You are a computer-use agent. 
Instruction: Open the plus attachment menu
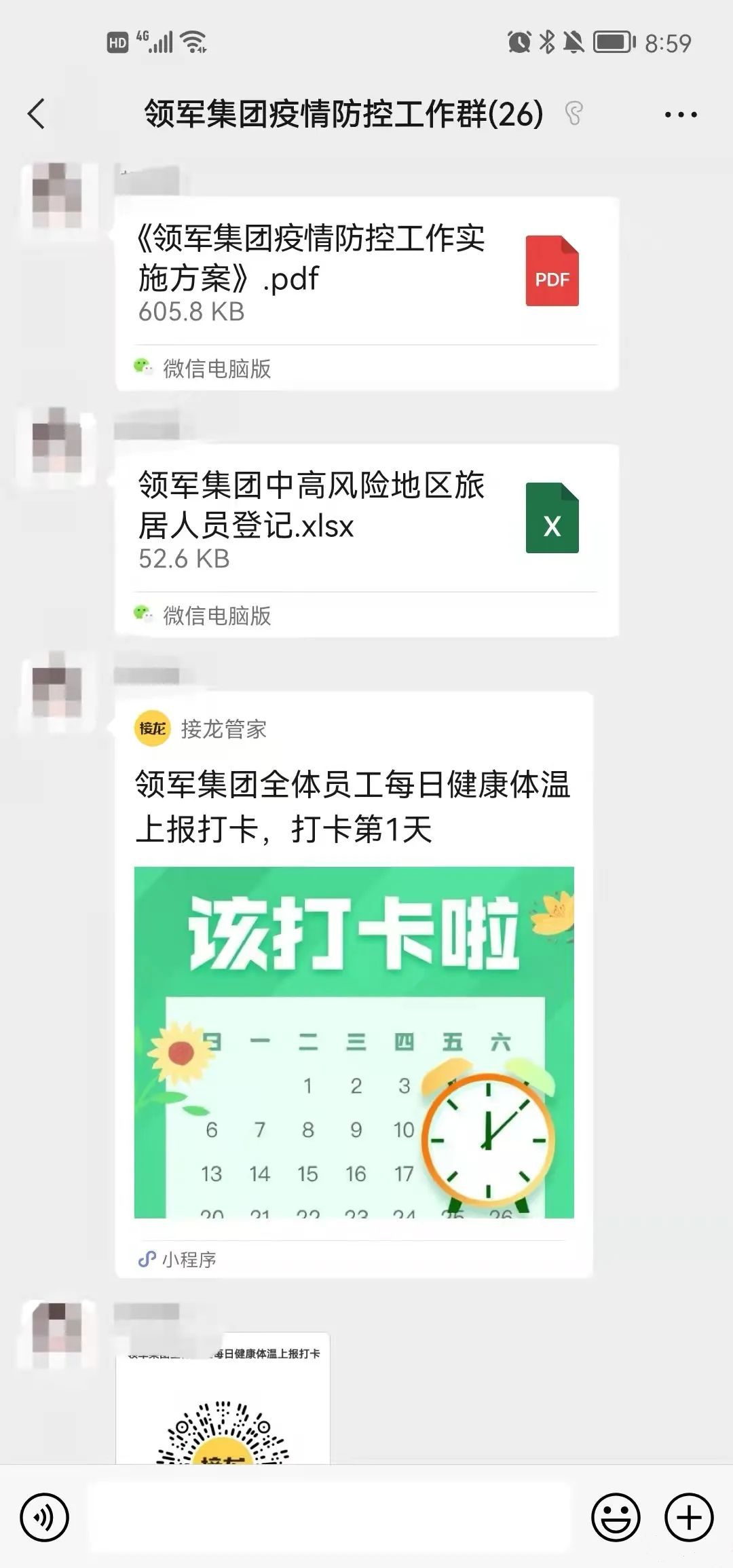tap(688, 1516)
